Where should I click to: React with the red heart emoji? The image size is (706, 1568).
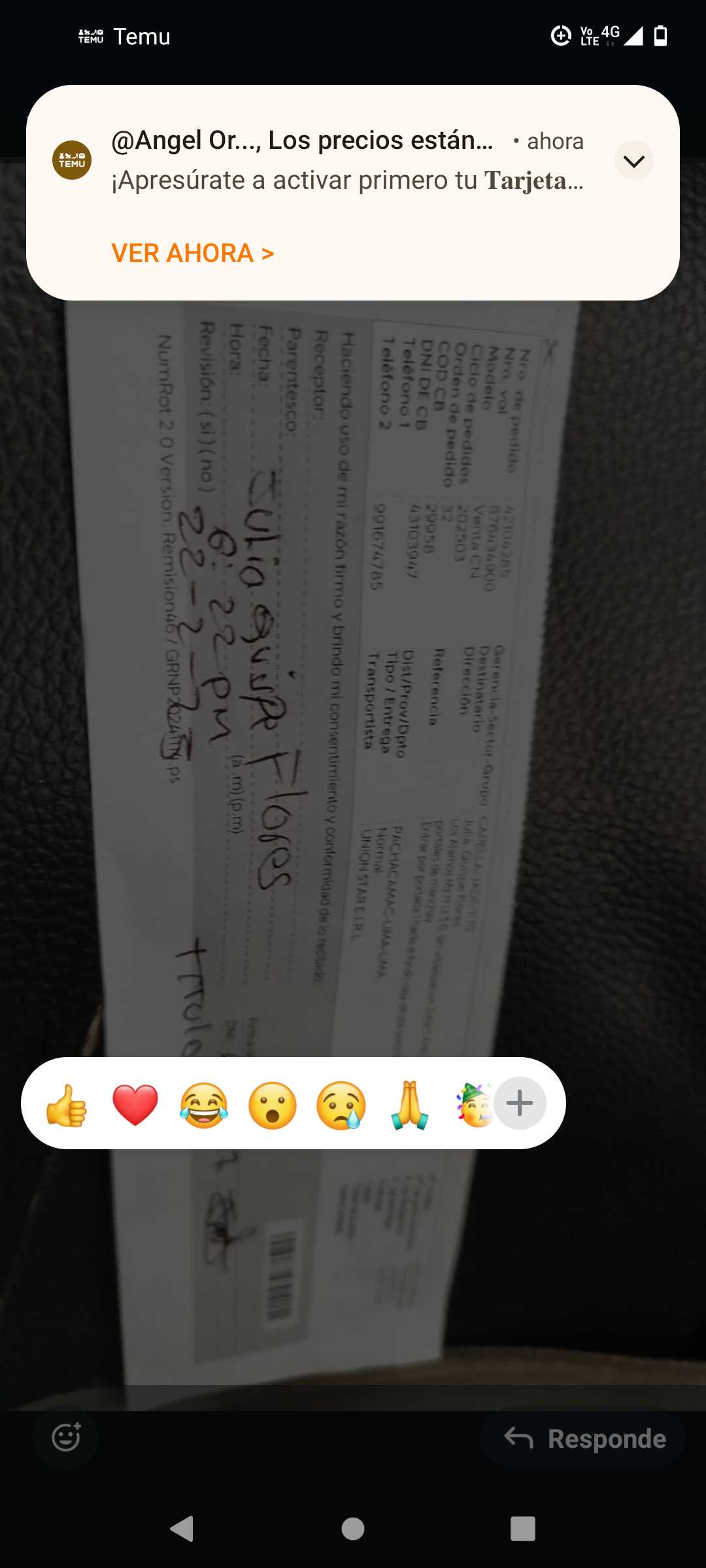135,1105
